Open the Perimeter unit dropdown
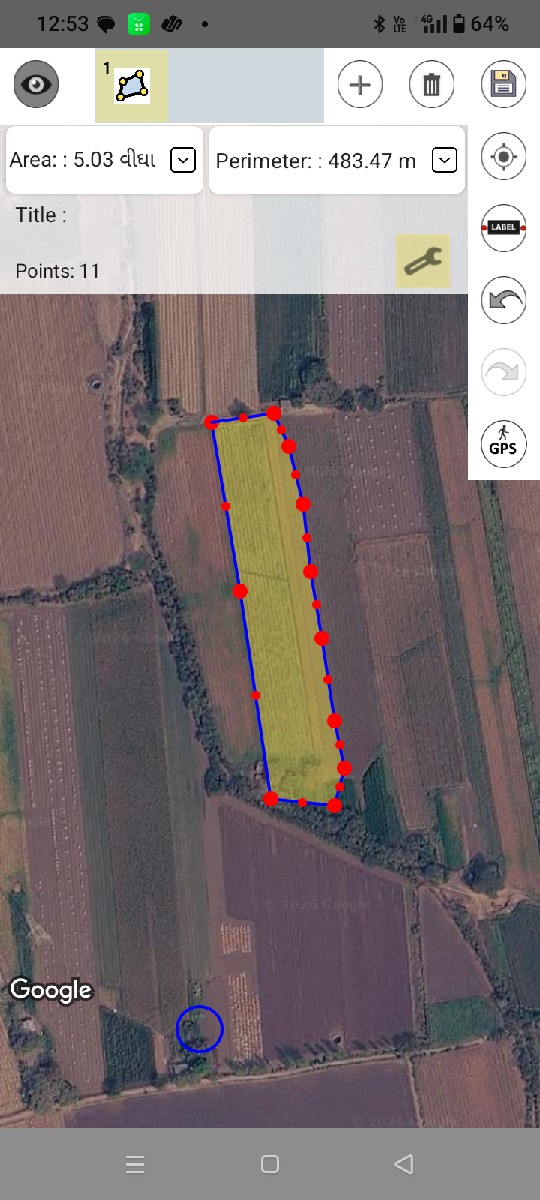This screenshot has width=540, height=1200. click(x=445, y=160)
